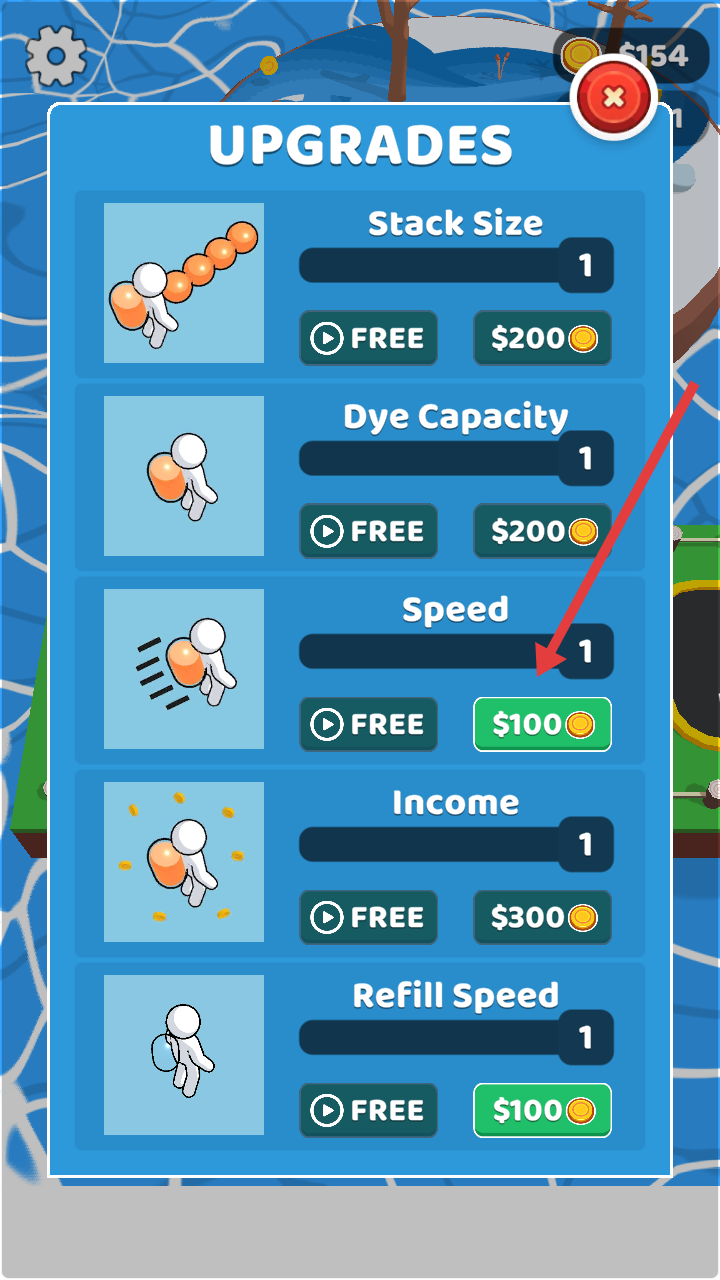Get free Income upgrade
Viewport: 720px width, 1280px height.
368,917
